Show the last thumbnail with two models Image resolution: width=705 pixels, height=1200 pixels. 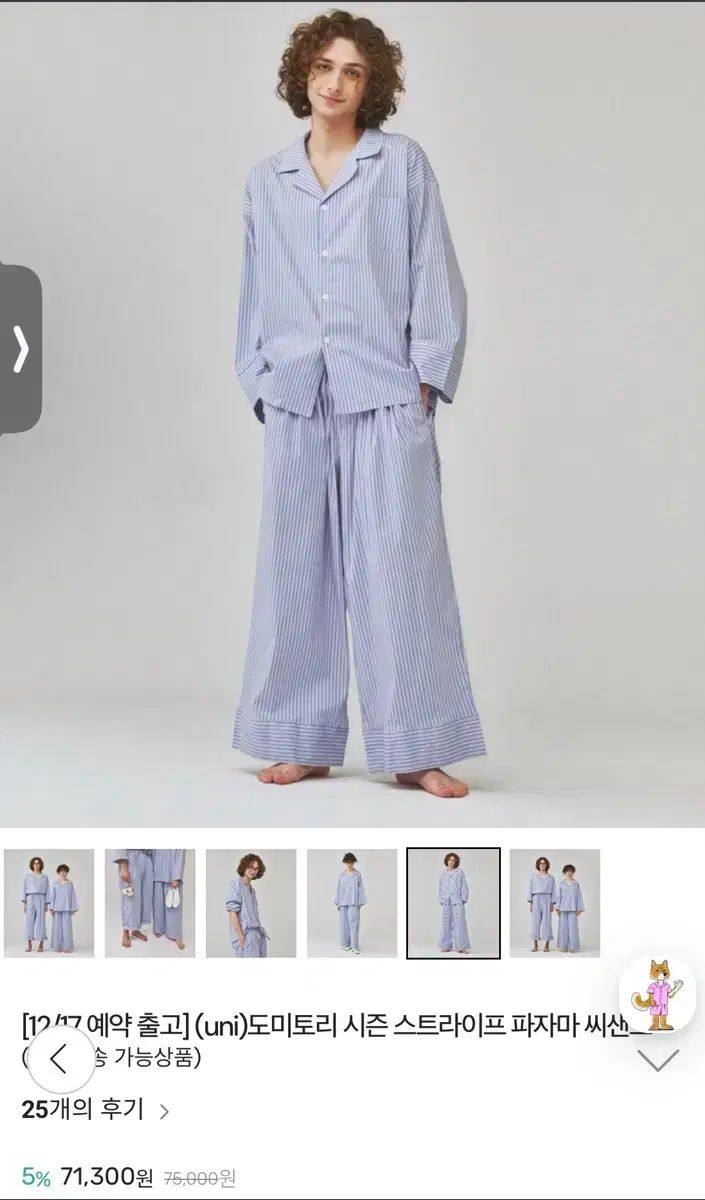pyautogui.click(x=554, y=903)
